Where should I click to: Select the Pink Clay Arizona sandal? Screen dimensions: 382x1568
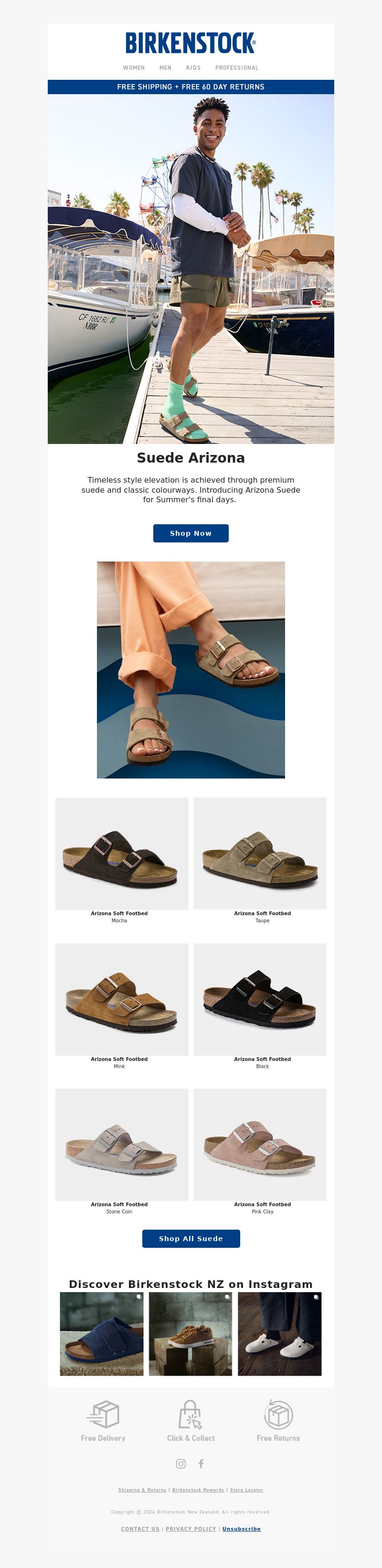pyautogui.click(x=260, y=1145)
